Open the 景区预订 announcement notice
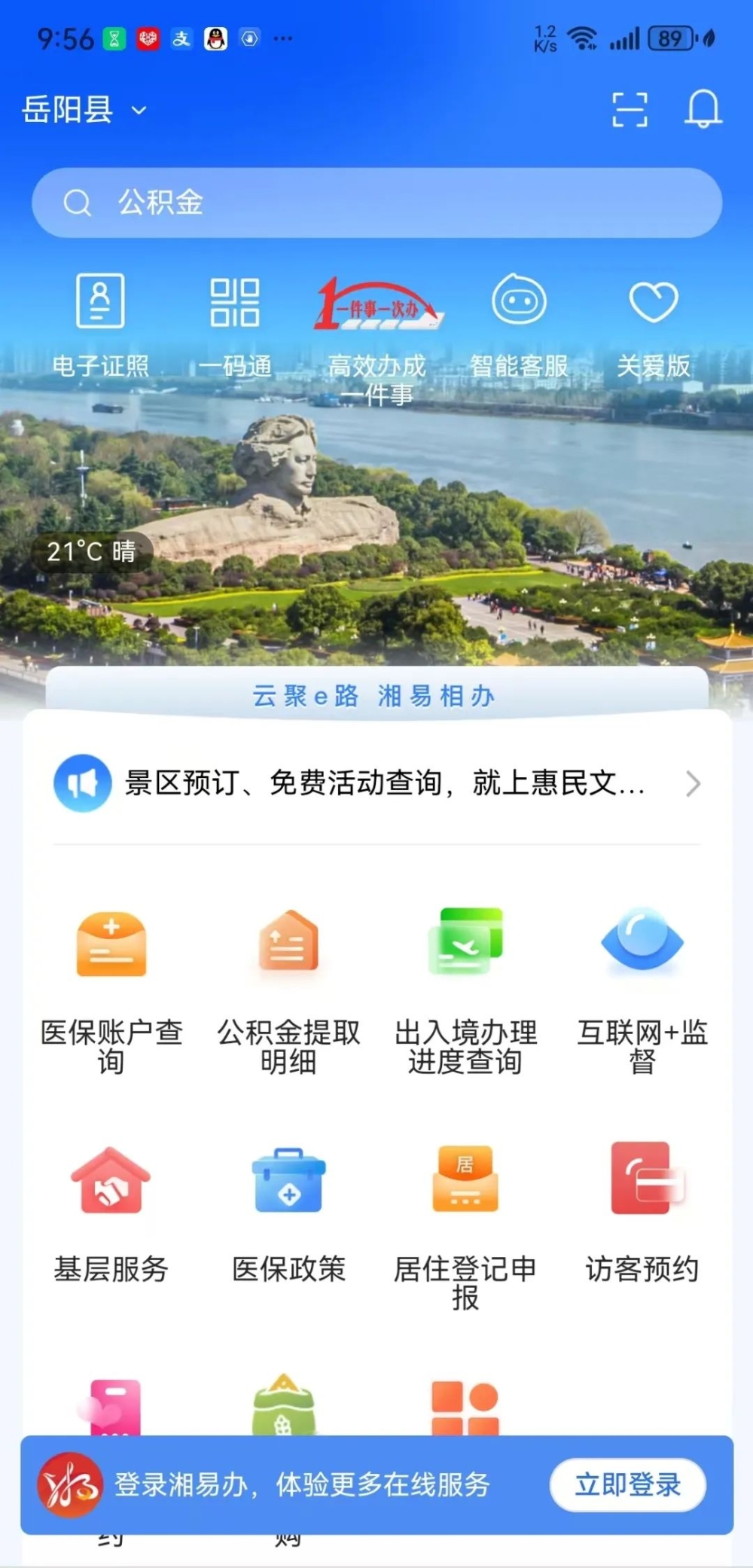 point(376,783)
